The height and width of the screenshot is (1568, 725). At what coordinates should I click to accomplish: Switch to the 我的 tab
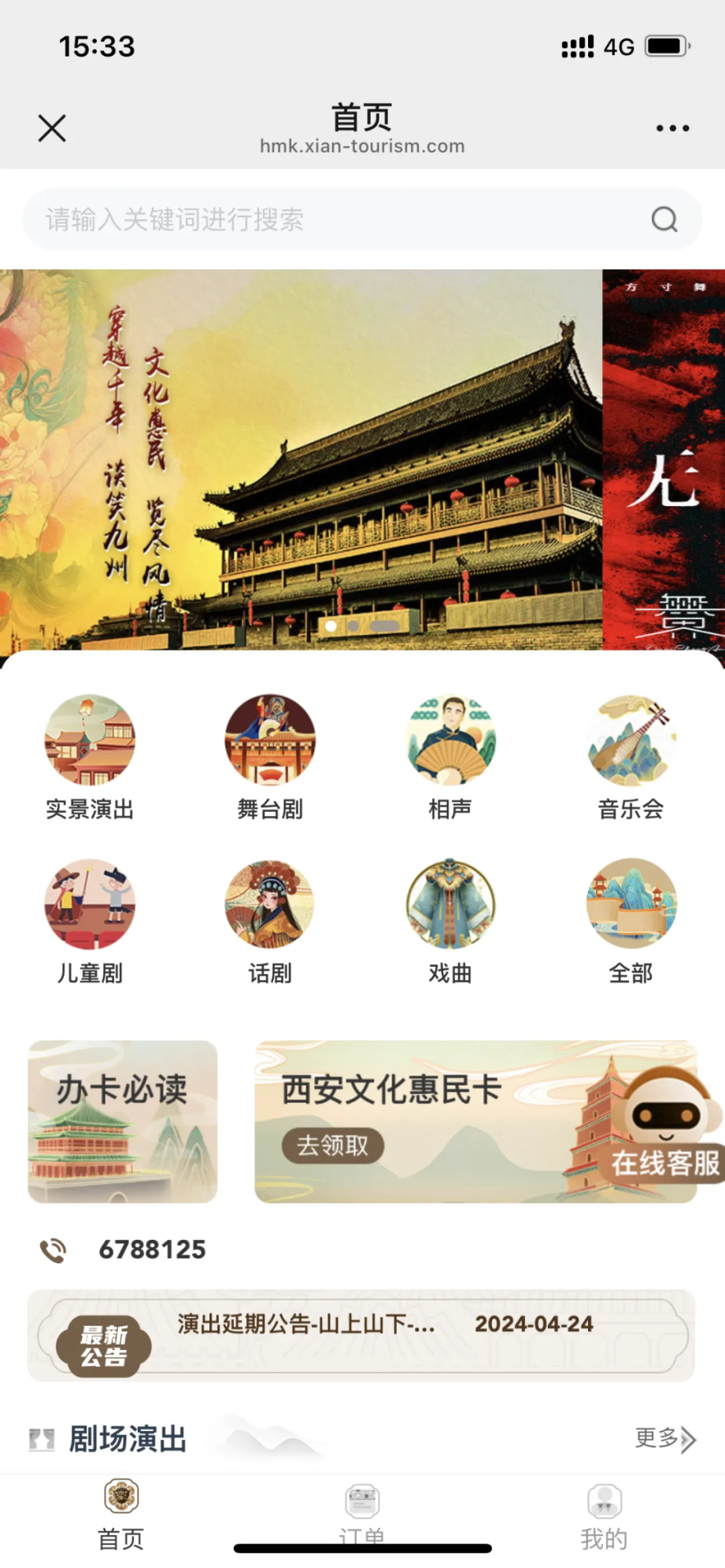[x=604, y=1515]
